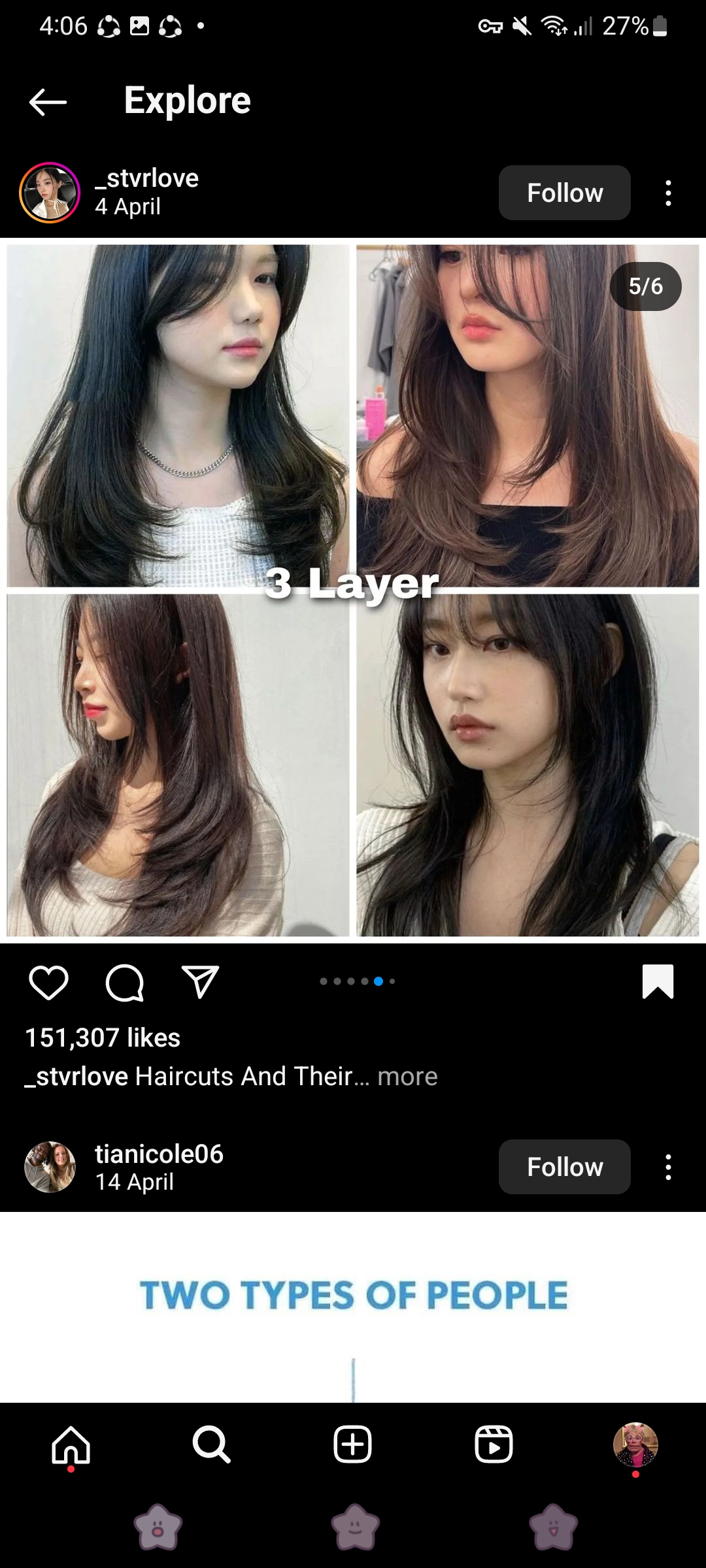Share _stvrlove's post via send icon
The image size is (706, 1568).
point(200,982)
